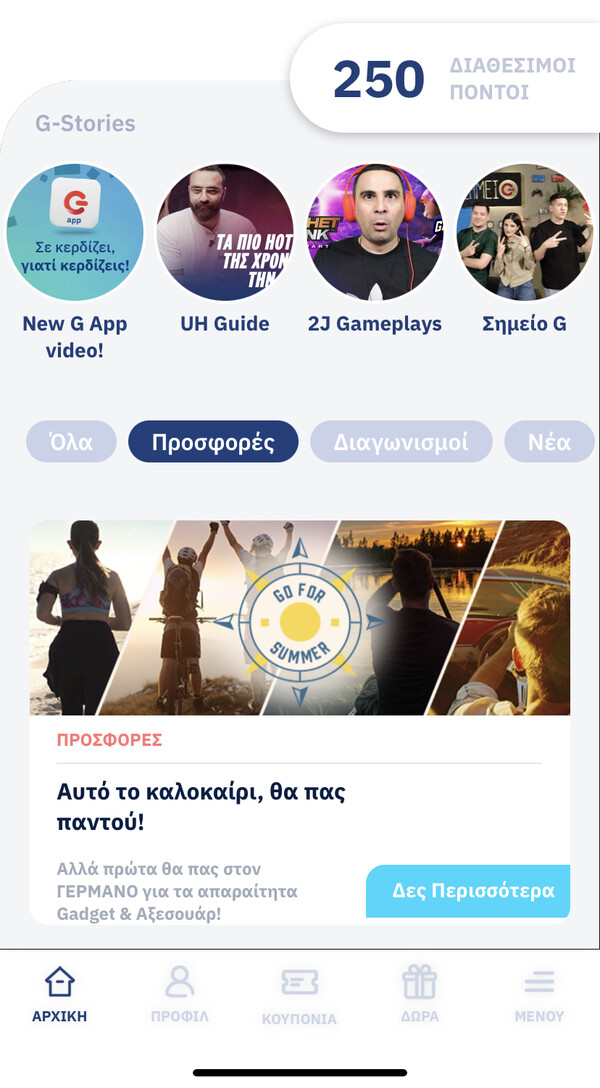600x1088 pixels.
Task: Filter by Διαγωνισμοί
Action: pyautogui.click(x=402, y=442)
